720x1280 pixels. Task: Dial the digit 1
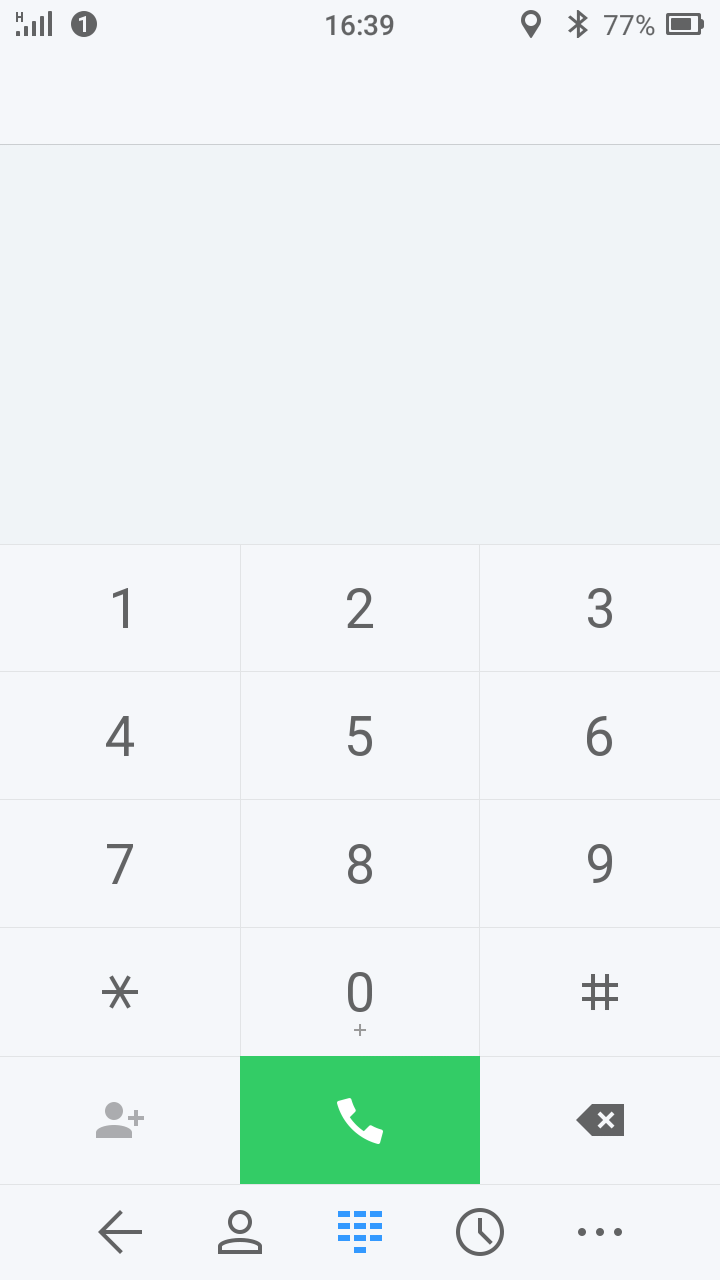(120, 608)
